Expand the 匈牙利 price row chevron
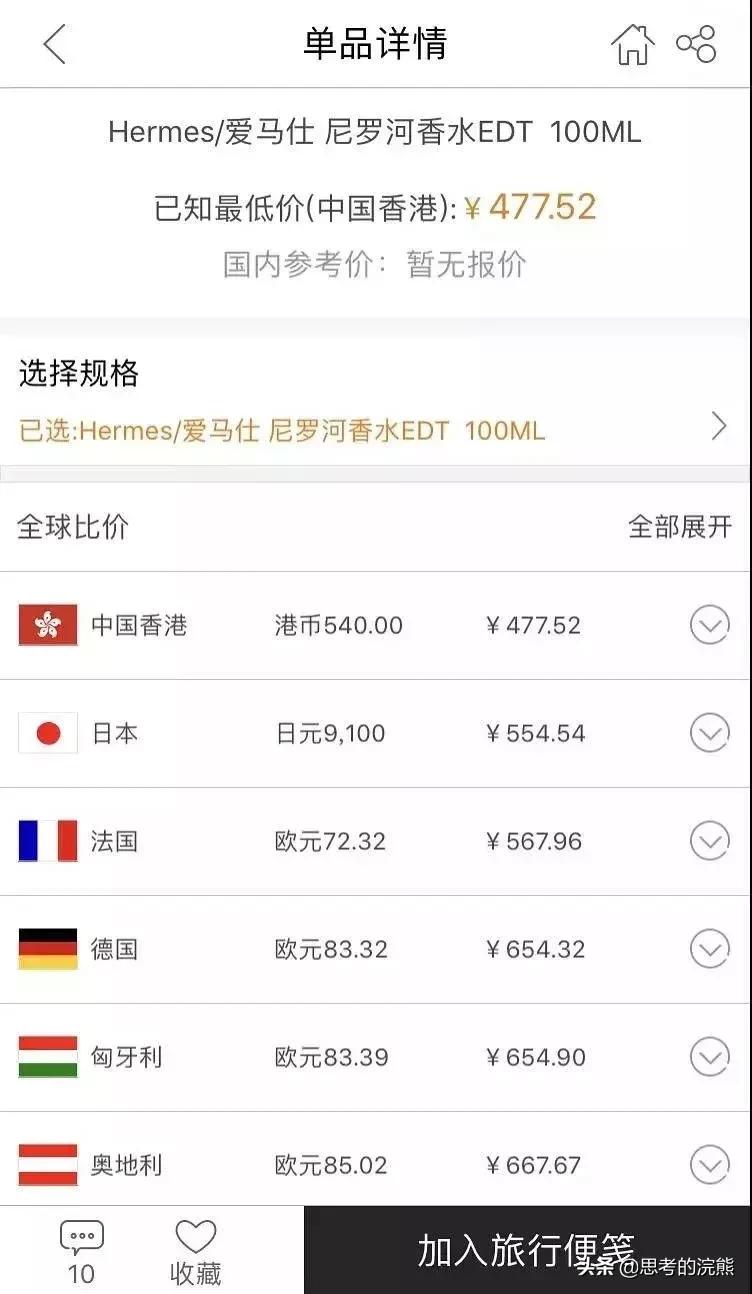The height and width of the screenshot is (1294, 752). [710, 1056]
